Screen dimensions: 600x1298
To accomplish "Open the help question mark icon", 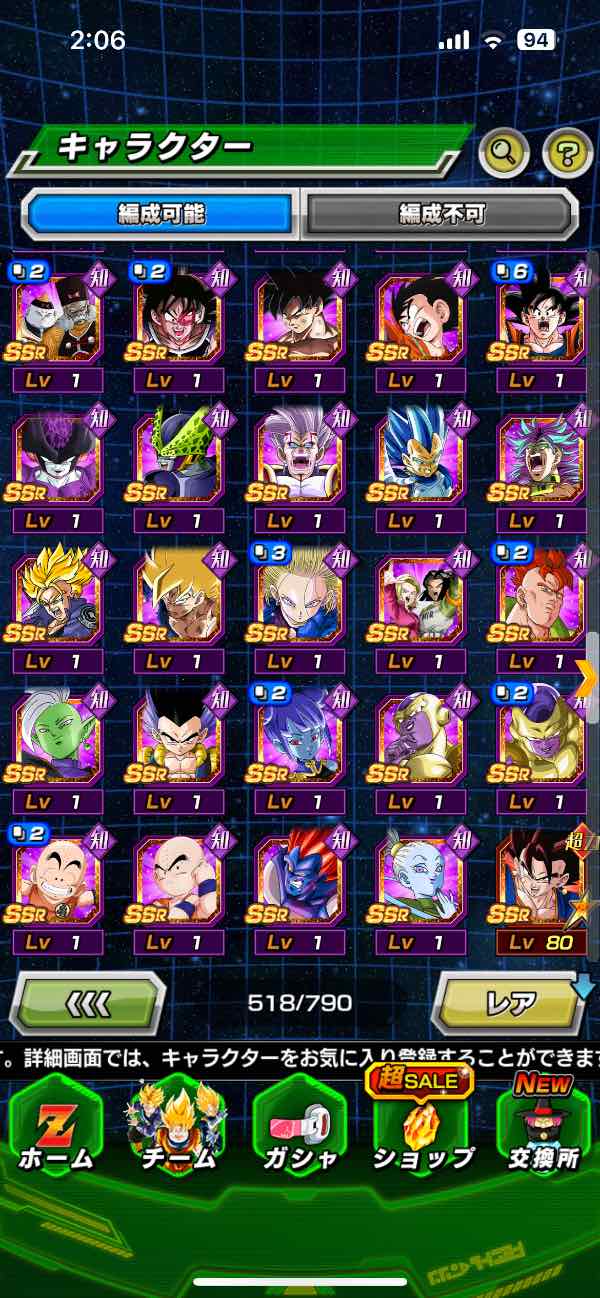I will pyautogui.click(x=568, y=153).
